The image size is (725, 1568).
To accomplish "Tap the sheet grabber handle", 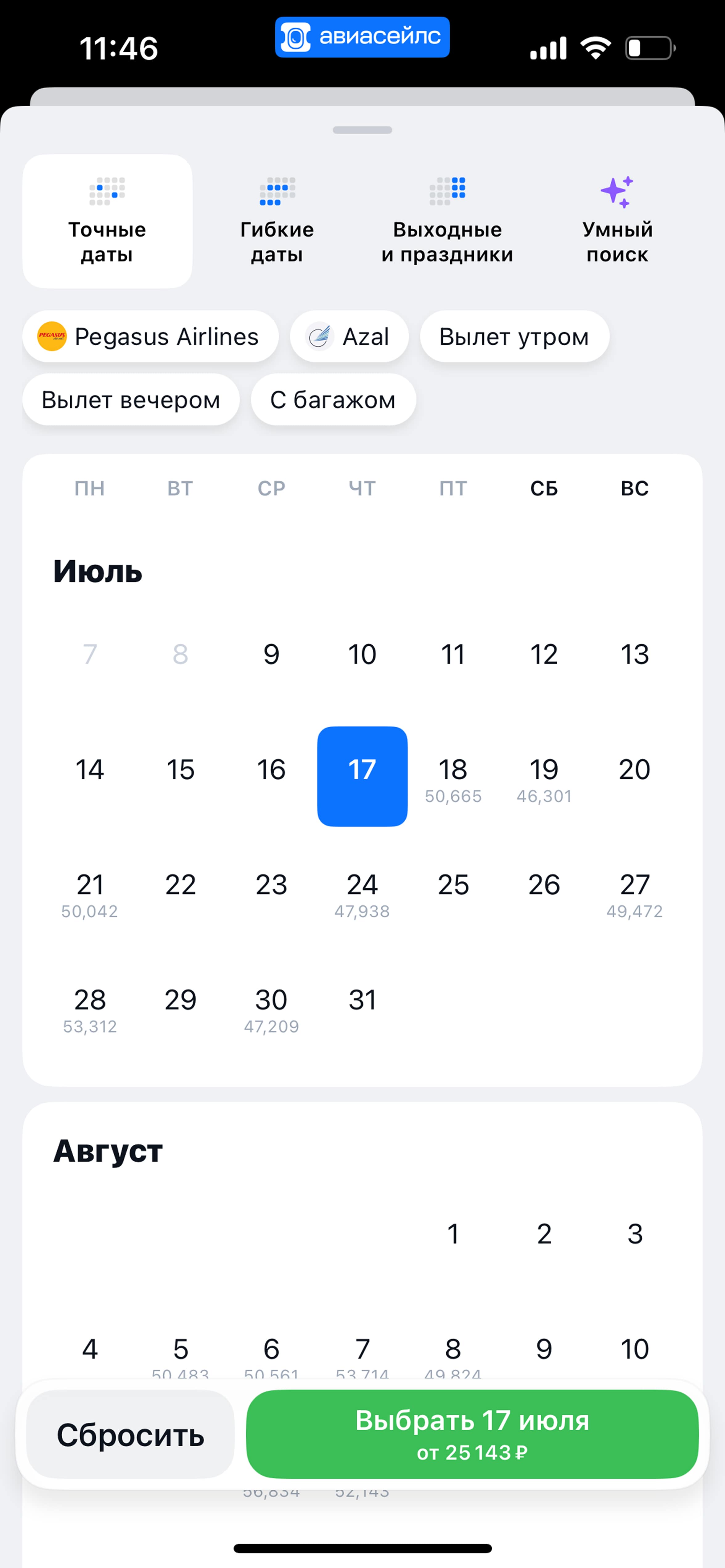I will [x=362, y=130].
